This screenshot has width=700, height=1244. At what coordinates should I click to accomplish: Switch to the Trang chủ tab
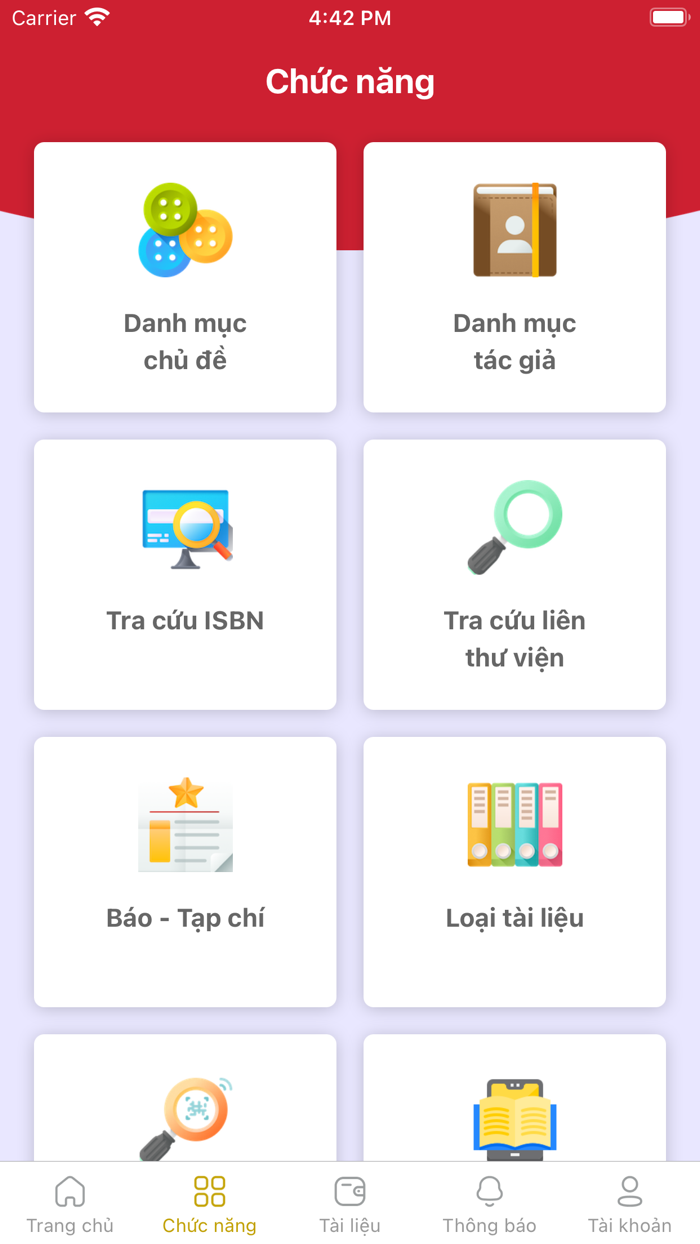70,1205
